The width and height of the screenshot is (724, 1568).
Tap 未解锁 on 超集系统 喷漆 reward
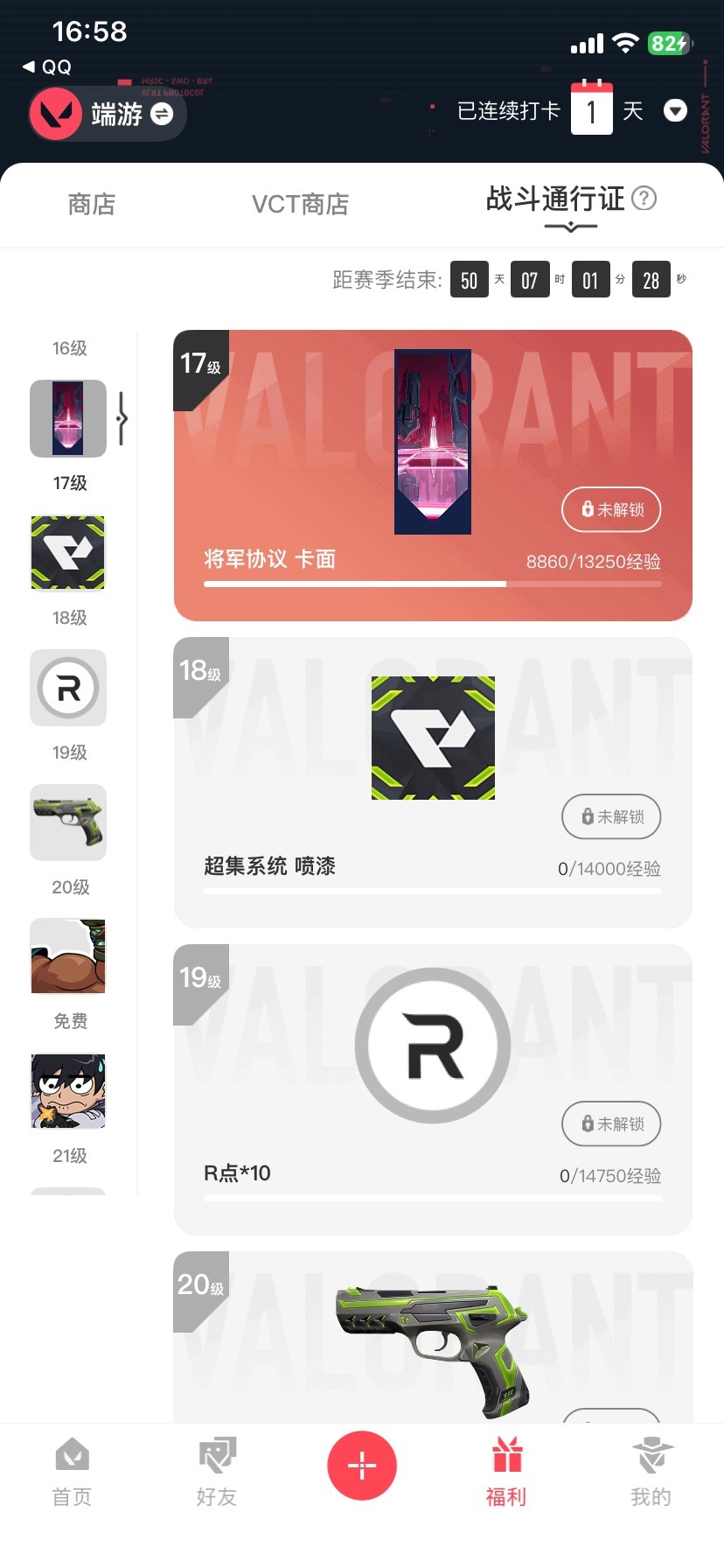(611, 816)
